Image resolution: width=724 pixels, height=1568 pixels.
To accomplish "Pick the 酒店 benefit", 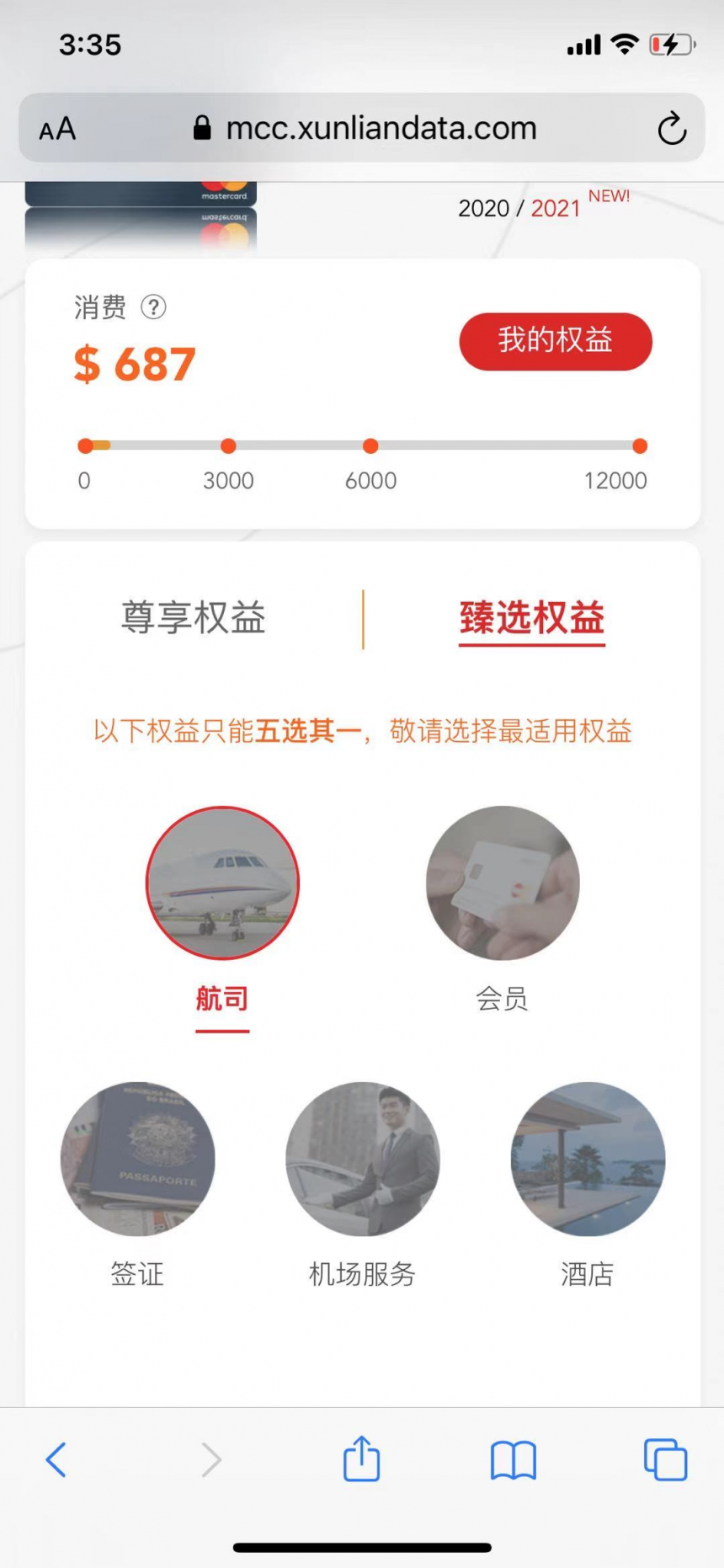I will pyautogui.click(x=588, y=1160).
